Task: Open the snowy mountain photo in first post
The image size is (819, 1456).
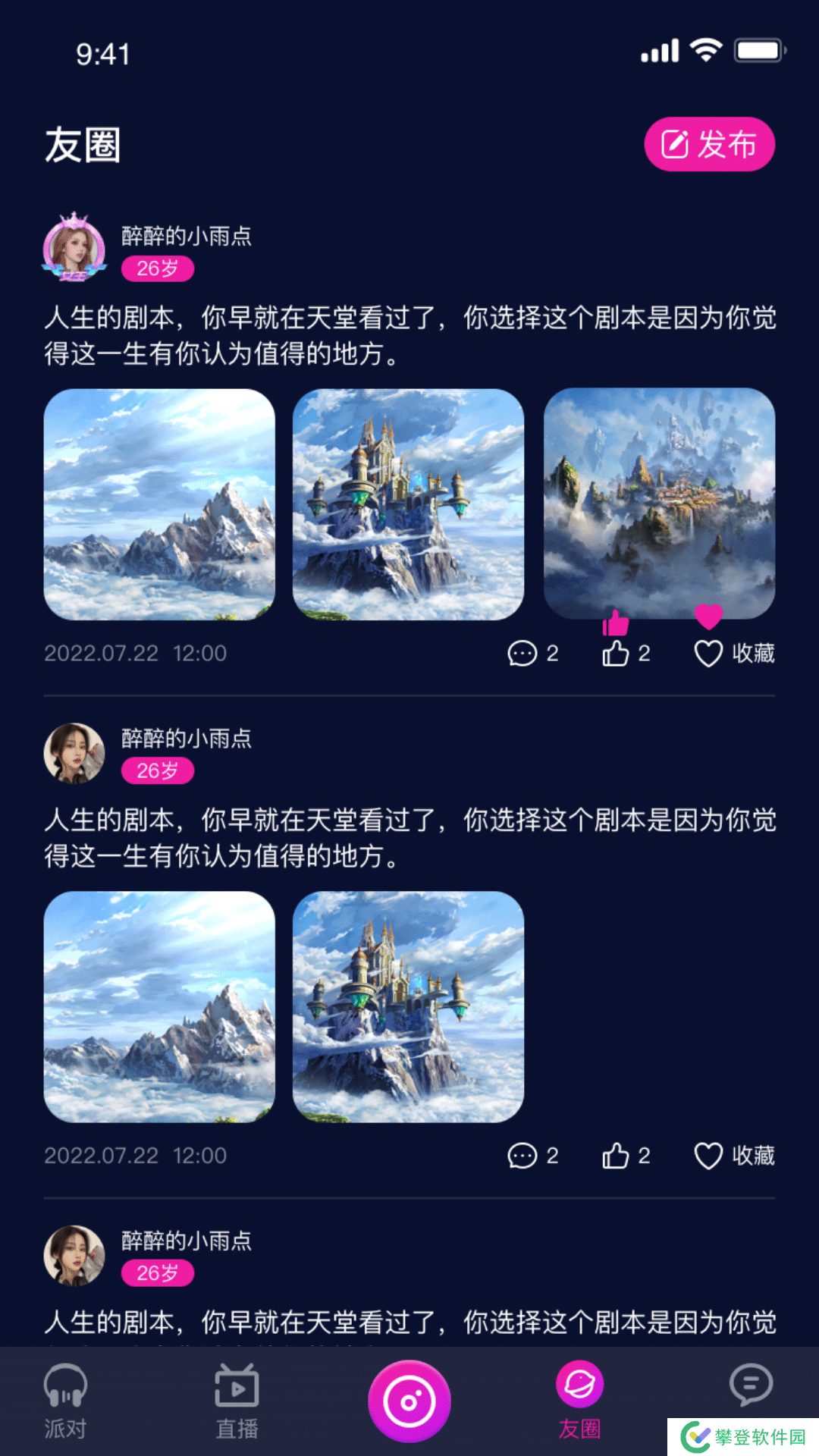Action: click(x=159, y=504)
